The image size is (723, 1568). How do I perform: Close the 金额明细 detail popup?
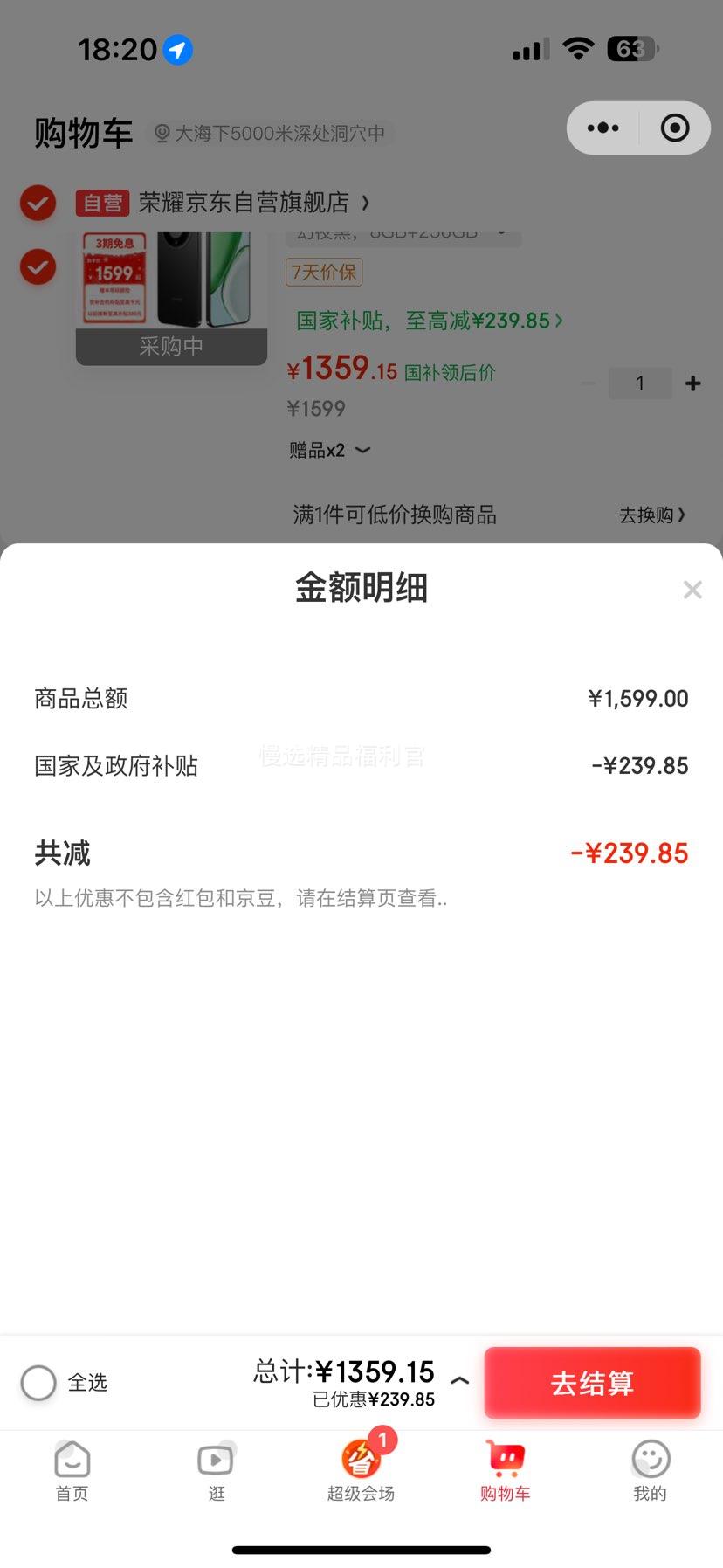[692, 590]
